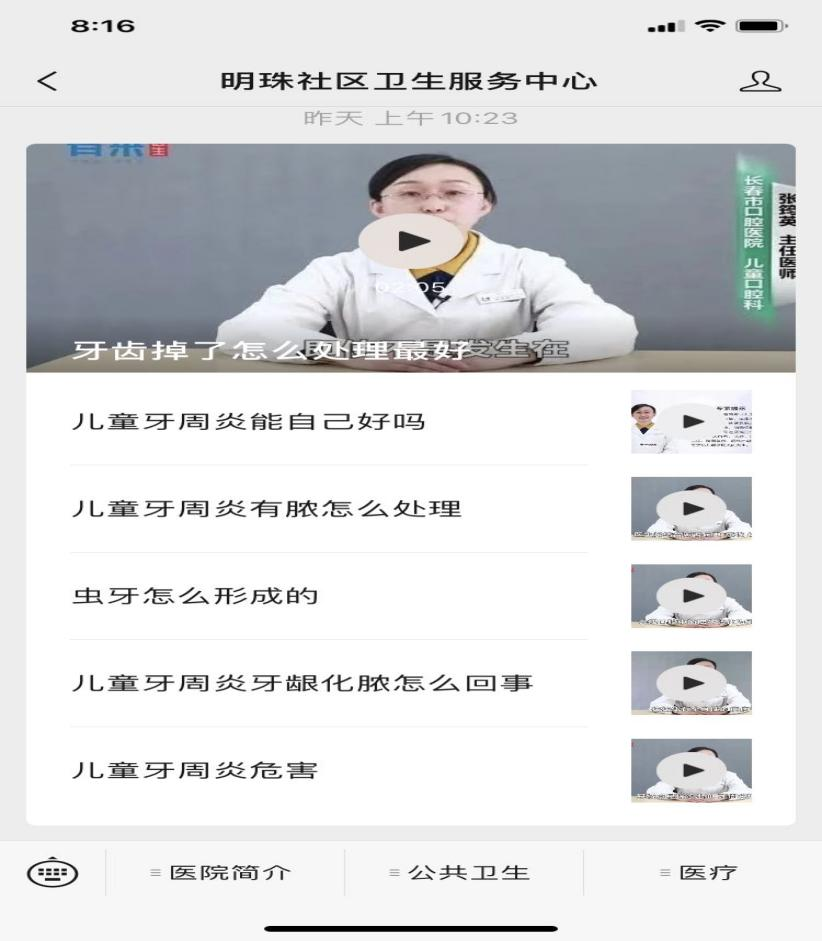Go back using the top-left arrow

coord(47,81)
